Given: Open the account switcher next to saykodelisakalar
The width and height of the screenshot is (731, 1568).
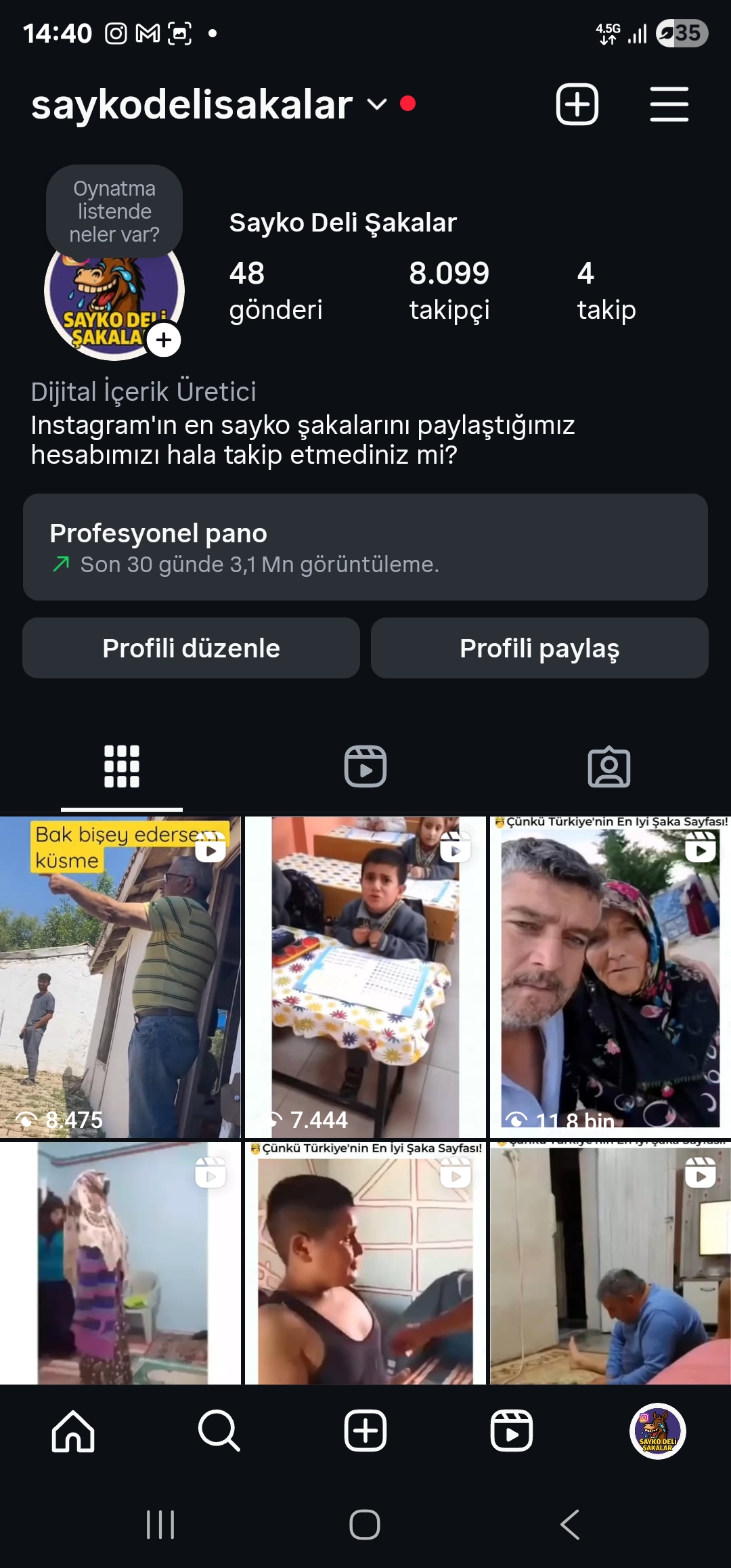Looking at the screenshot, I should [376, 104].
